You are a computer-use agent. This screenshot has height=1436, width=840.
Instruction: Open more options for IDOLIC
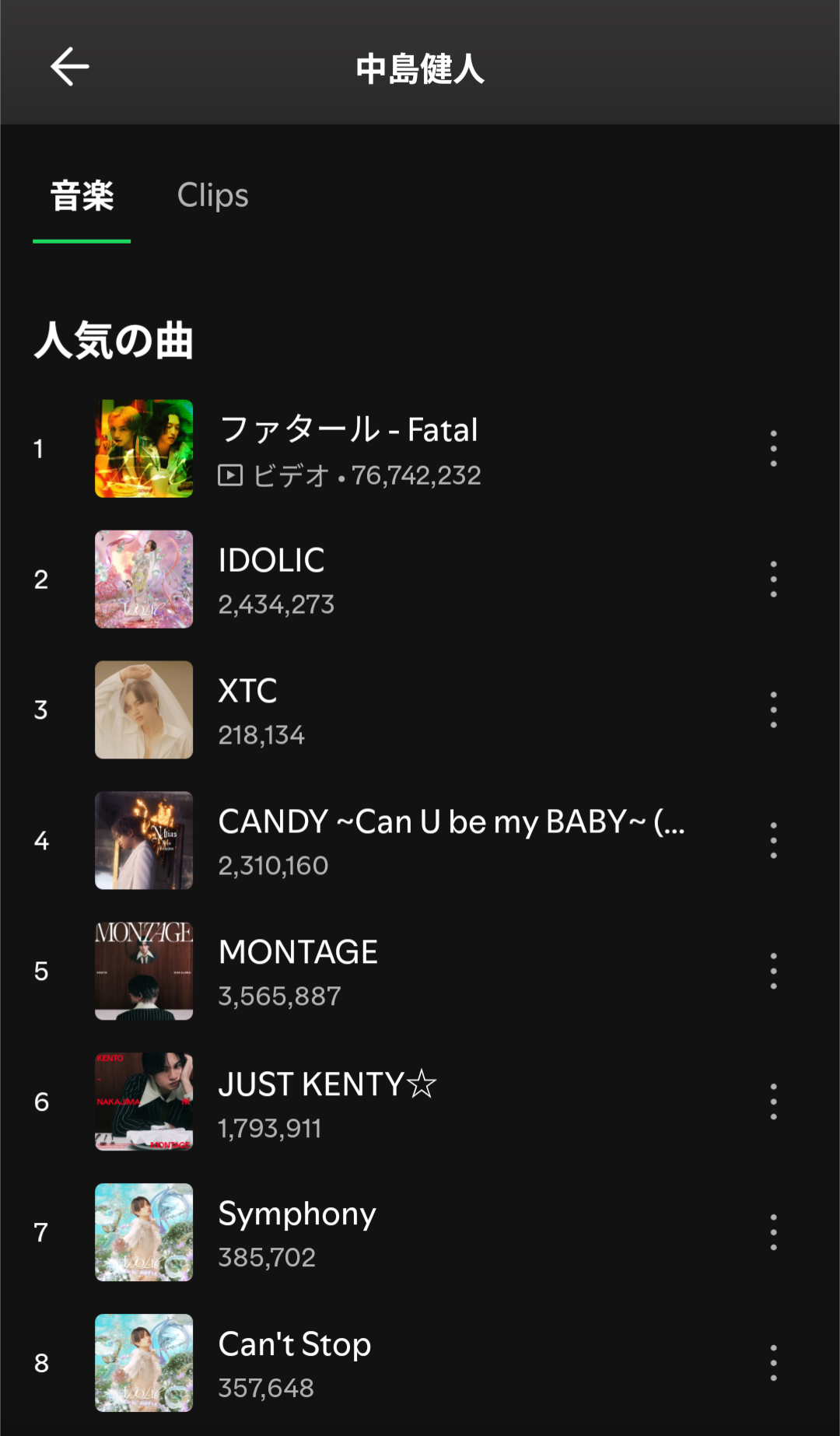tap(773, 579)
